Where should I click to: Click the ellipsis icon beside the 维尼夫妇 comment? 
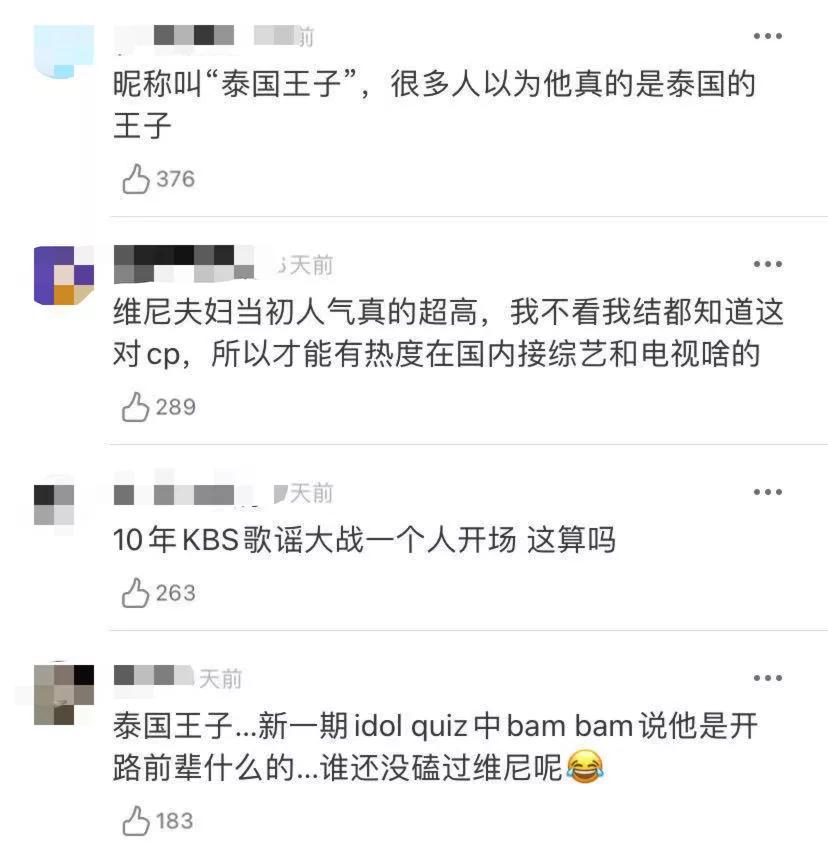pyautogui.click(x=768, y=264)
